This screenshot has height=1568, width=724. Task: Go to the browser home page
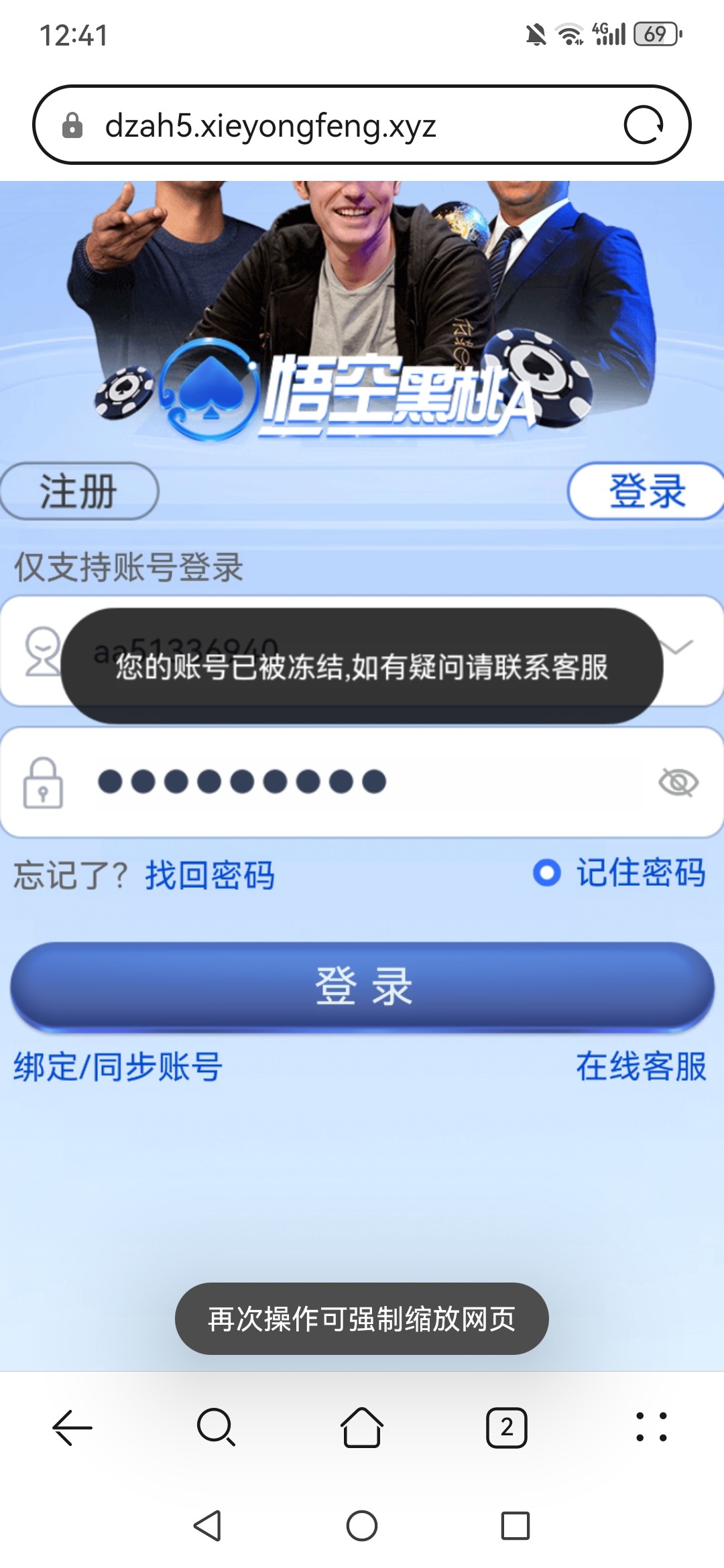(x=362, y=1427)
